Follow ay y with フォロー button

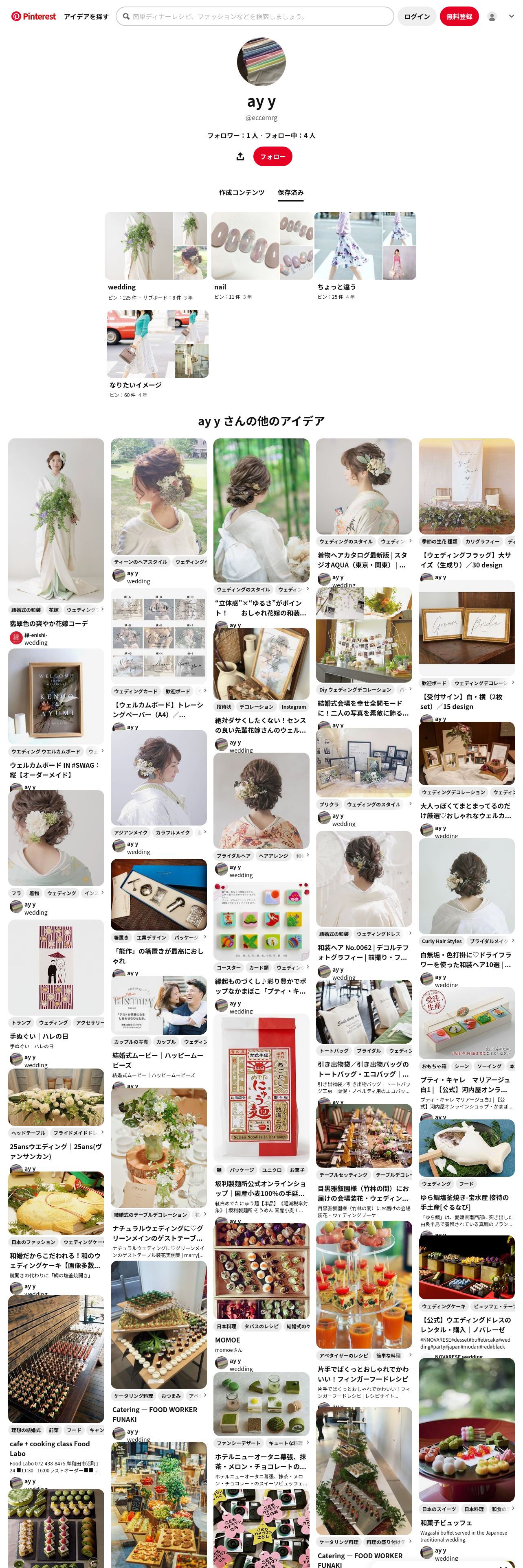(x=273, y=156)
